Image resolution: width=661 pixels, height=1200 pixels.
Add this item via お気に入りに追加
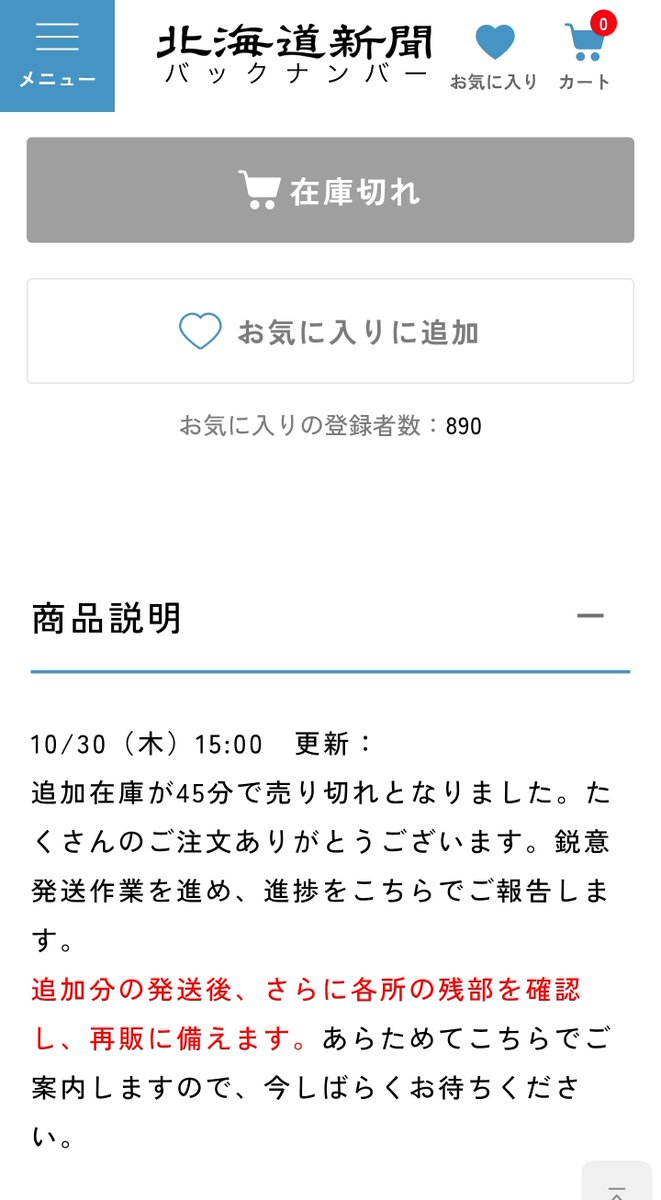[x=330, y=331]
